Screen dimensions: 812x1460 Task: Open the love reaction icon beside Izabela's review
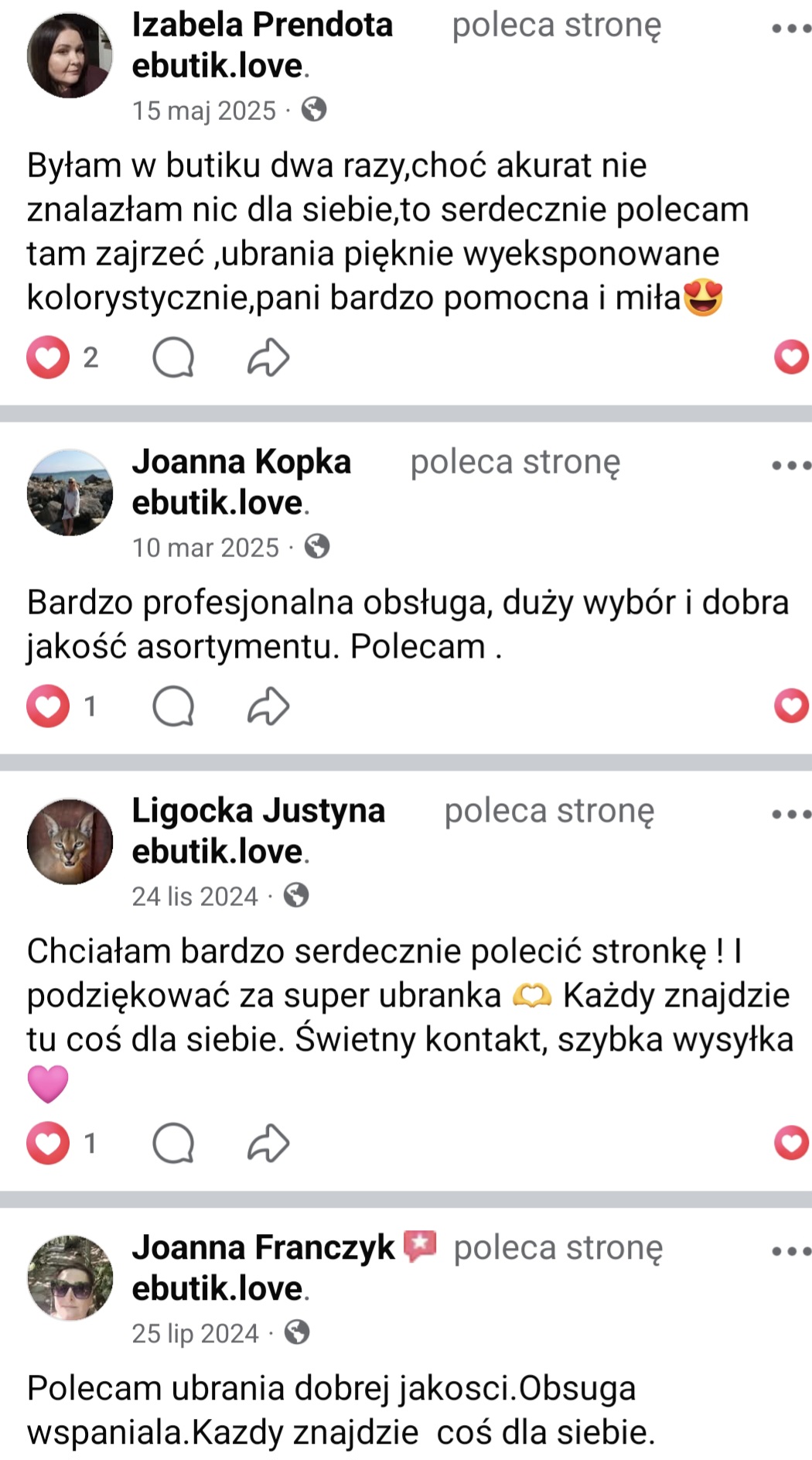click(x=47, y=357)
